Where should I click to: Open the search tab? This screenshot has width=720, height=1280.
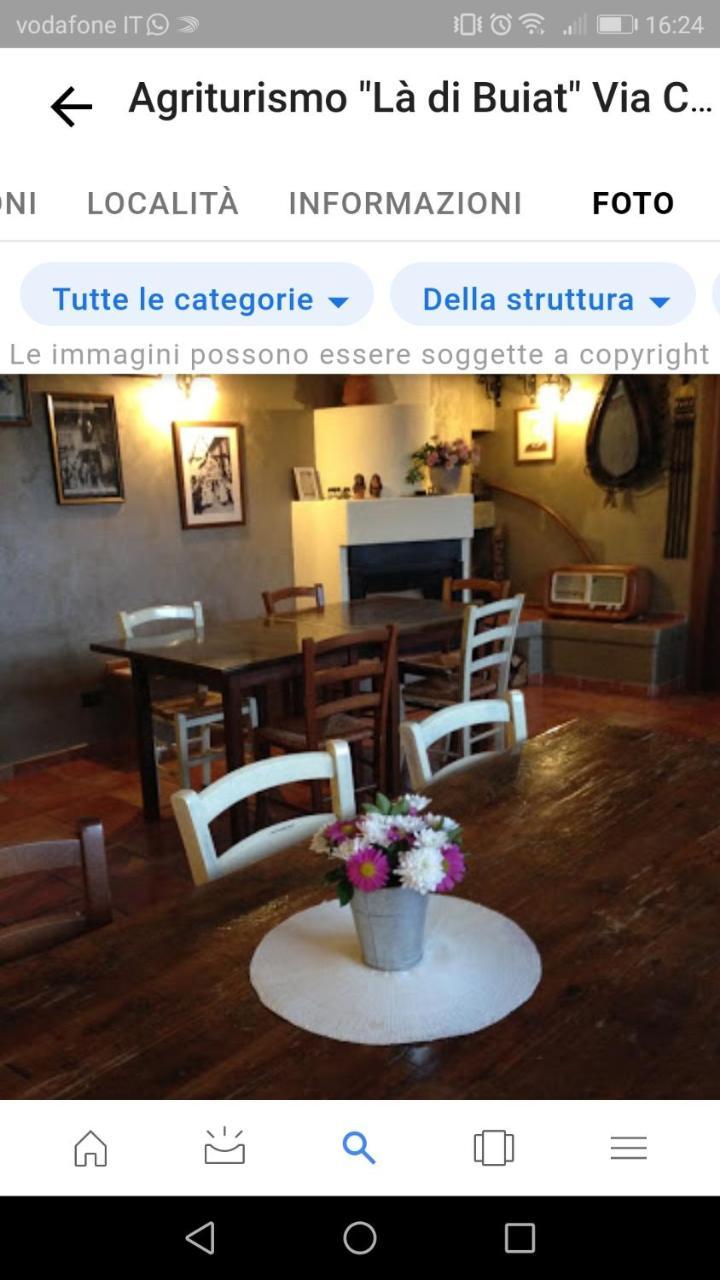tap(359, 1147)
